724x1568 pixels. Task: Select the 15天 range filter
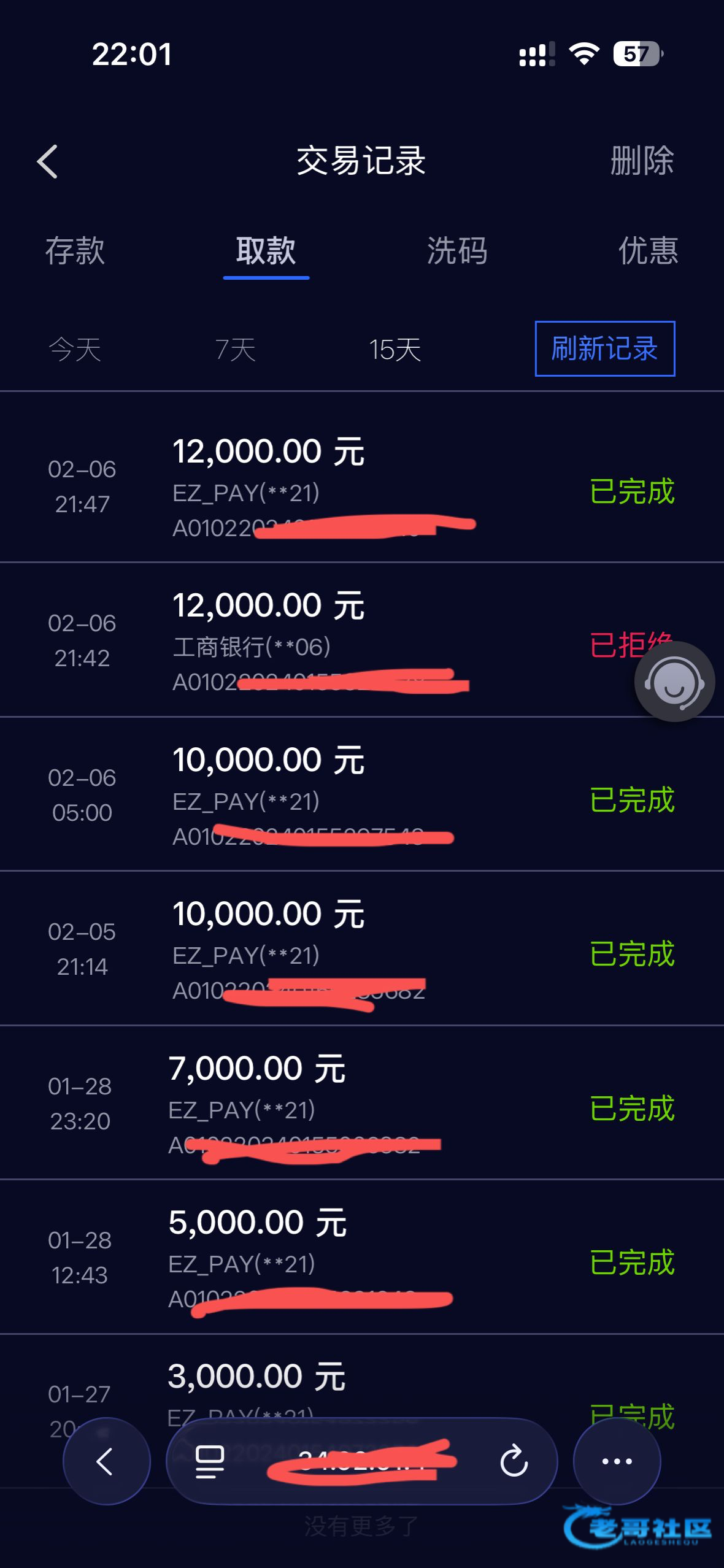pyautogui.click(x=395, y=350)
